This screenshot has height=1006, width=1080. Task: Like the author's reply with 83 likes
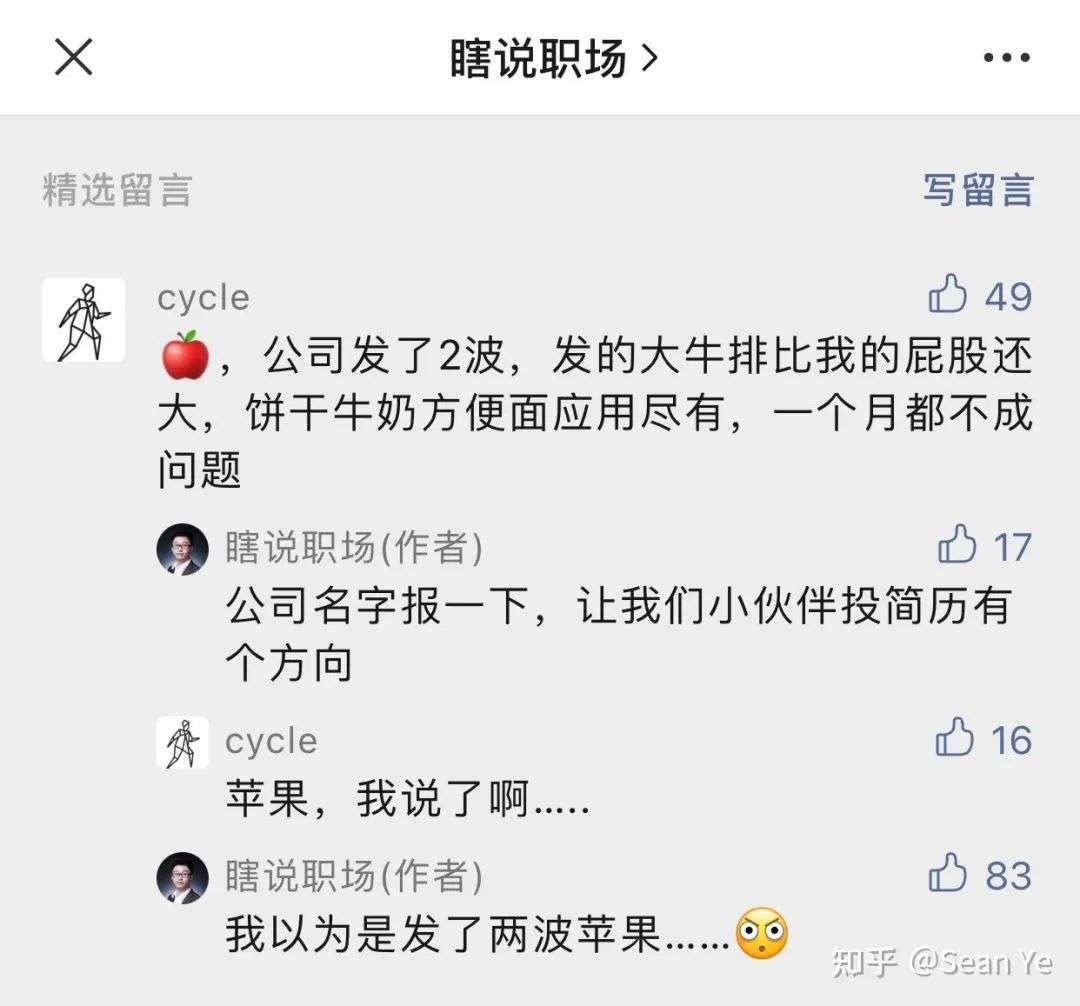(948, 875)
